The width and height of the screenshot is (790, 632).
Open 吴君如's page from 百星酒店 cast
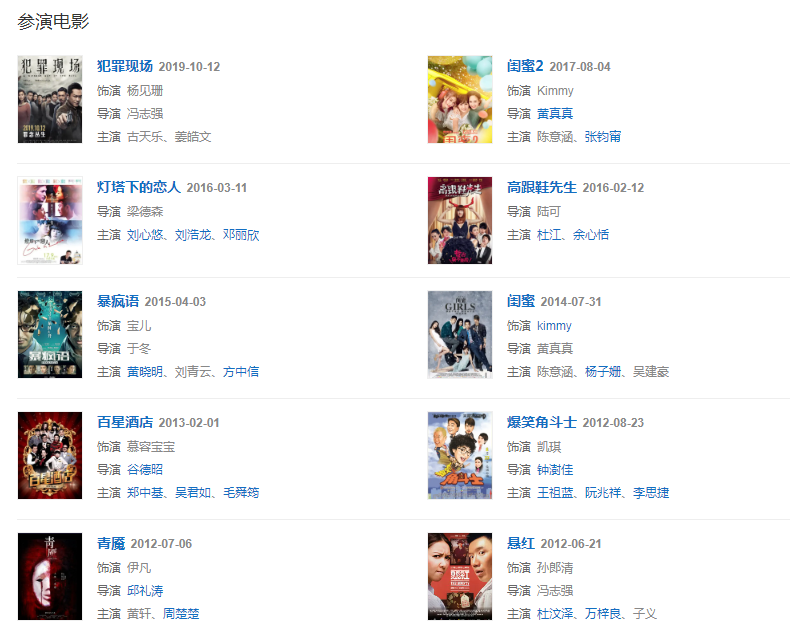point(193,493)
